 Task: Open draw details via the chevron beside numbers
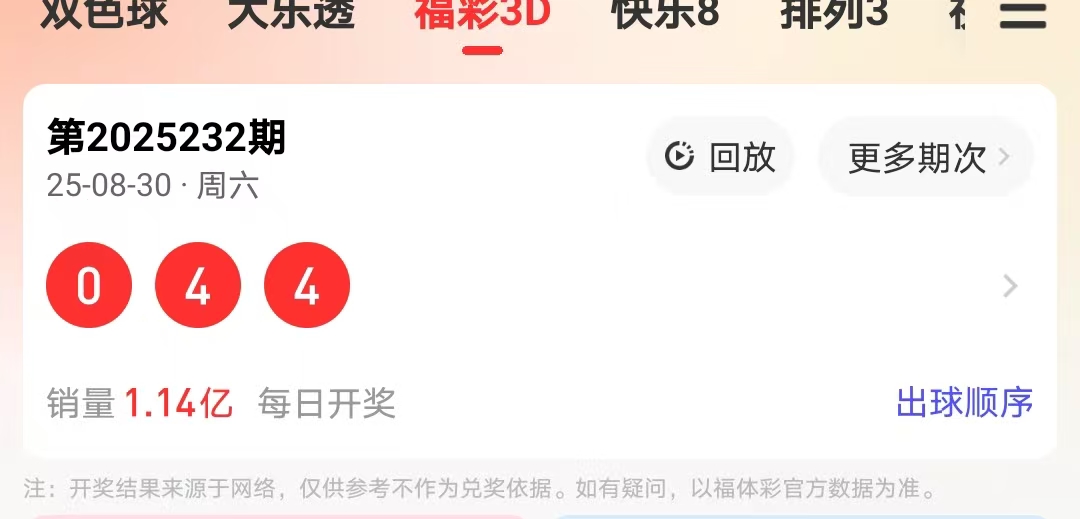(1010, 286)
